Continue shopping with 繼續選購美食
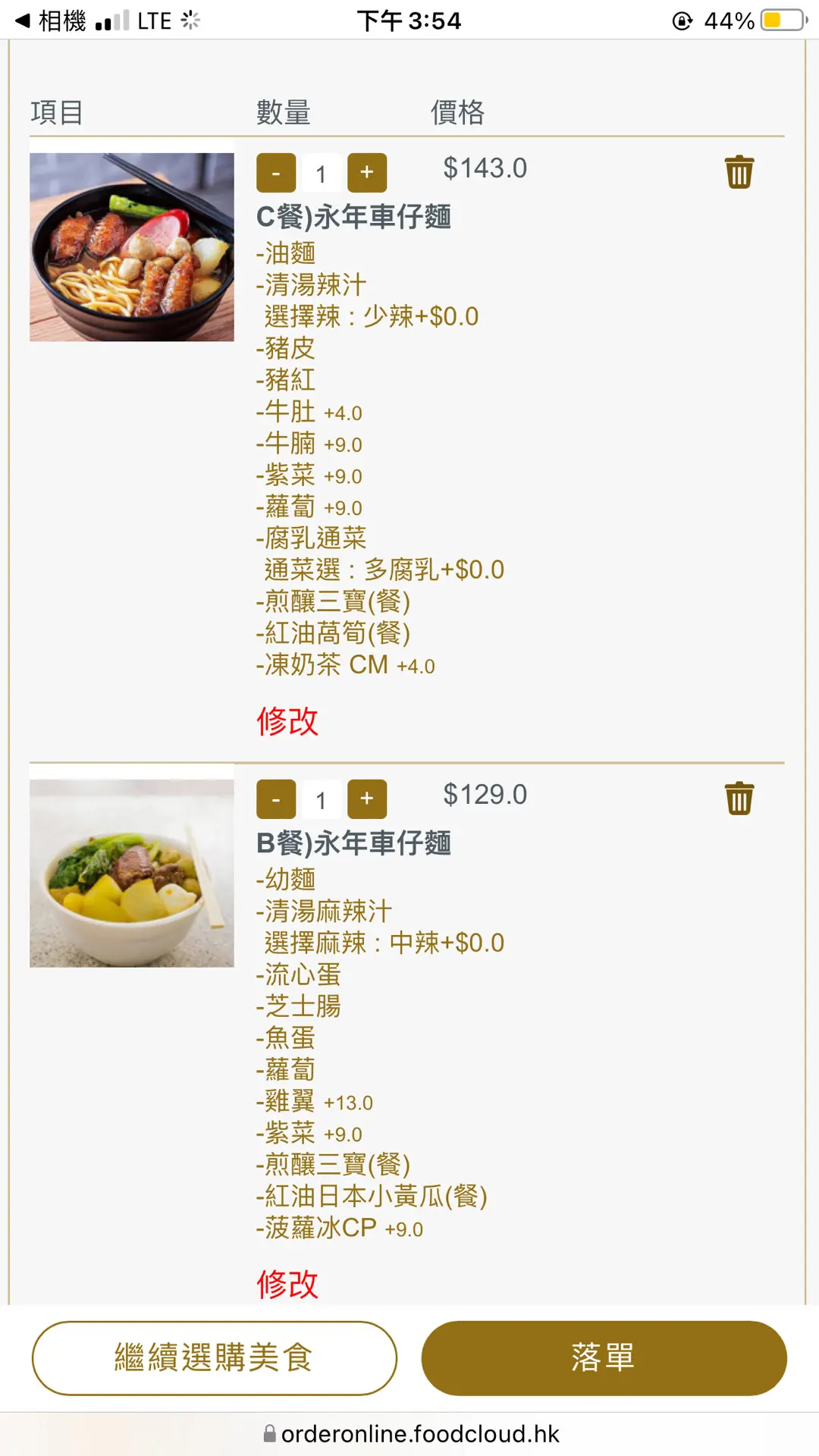 coord(215,1357)
